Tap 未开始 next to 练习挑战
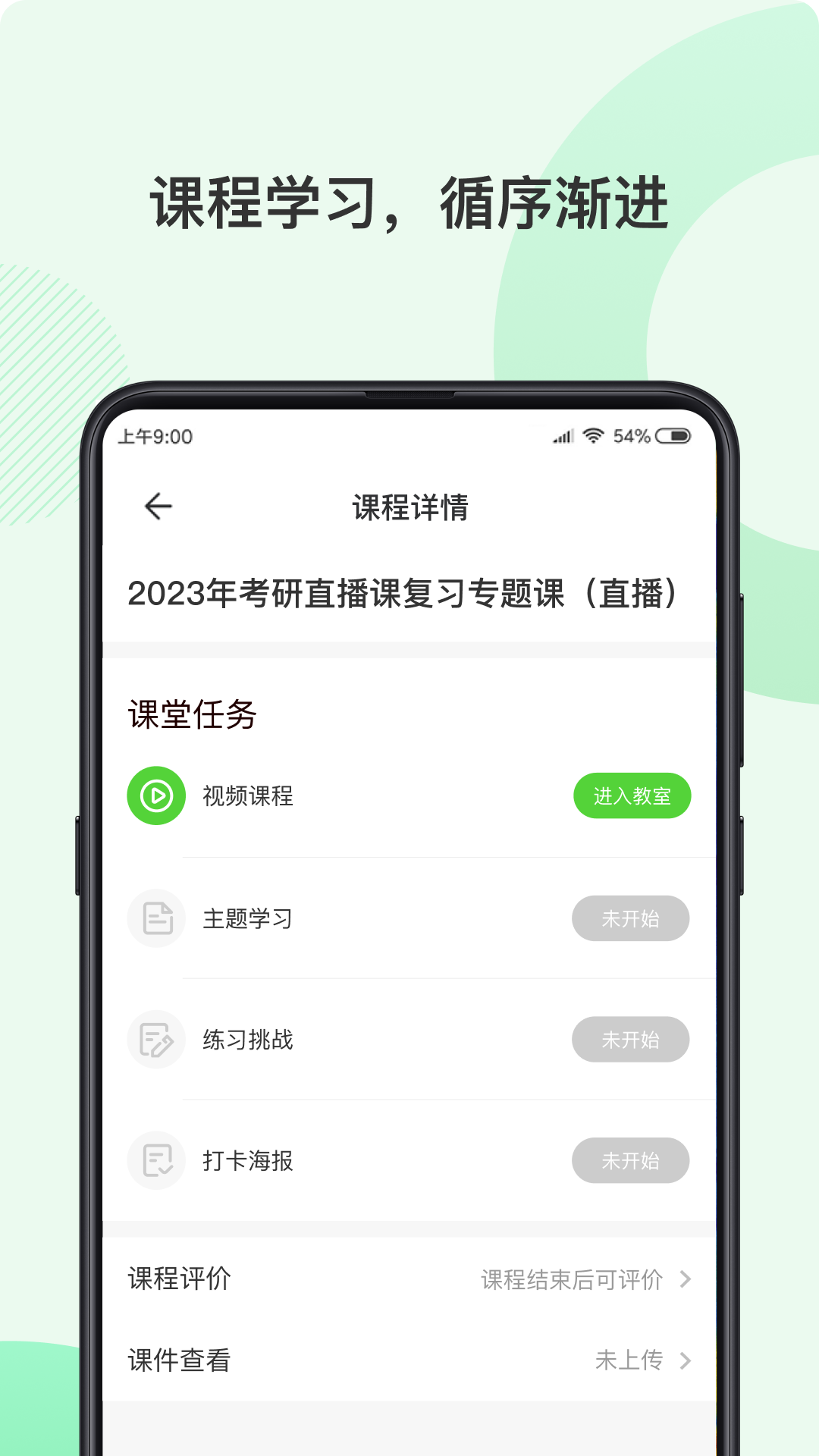 tap(630, 1040)
